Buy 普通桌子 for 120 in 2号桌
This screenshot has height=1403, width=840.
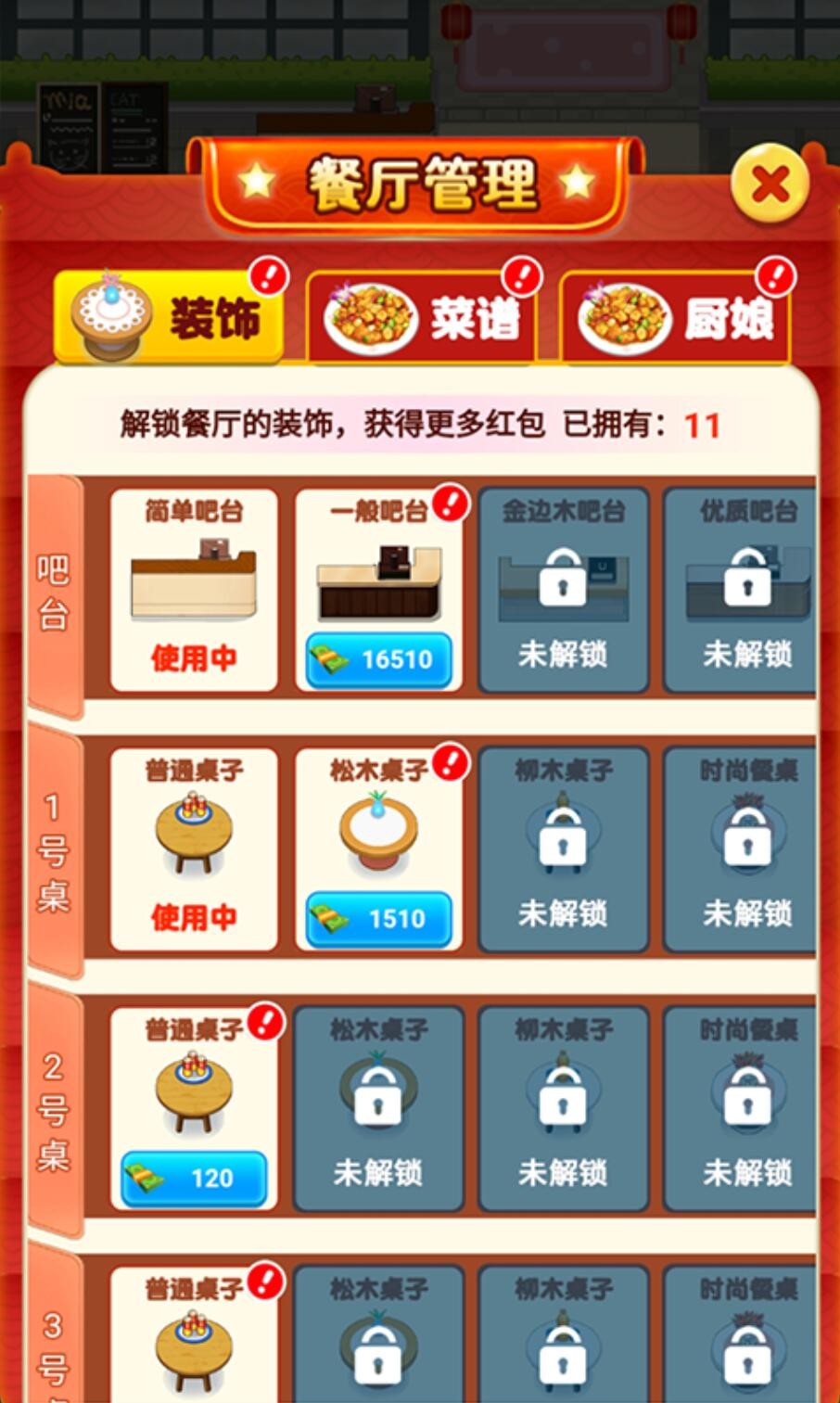coord(194,1179)
